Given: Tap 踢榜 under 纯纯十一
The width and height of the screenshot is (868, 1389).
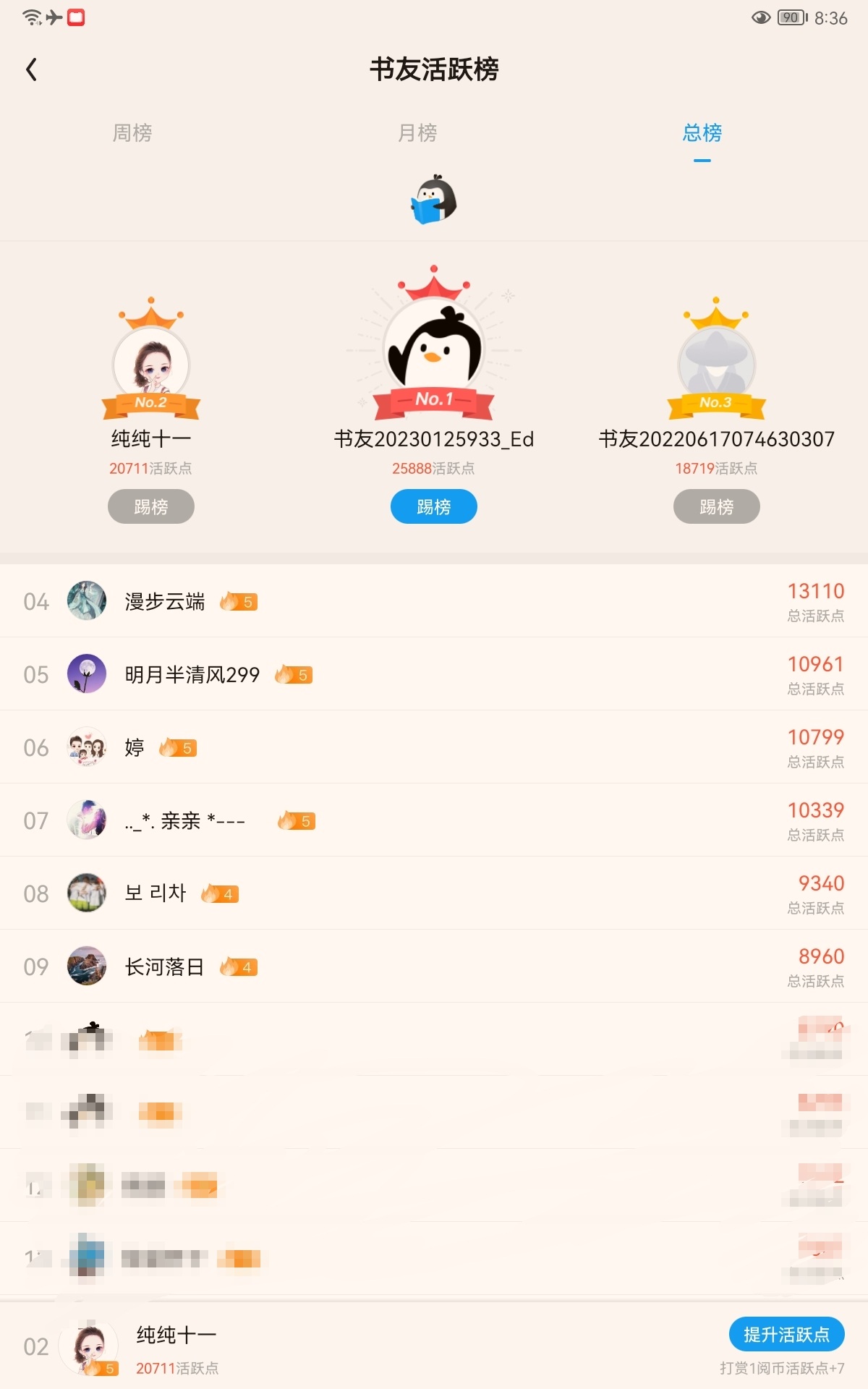Looking at the screenshot, I should coord(150,506).
